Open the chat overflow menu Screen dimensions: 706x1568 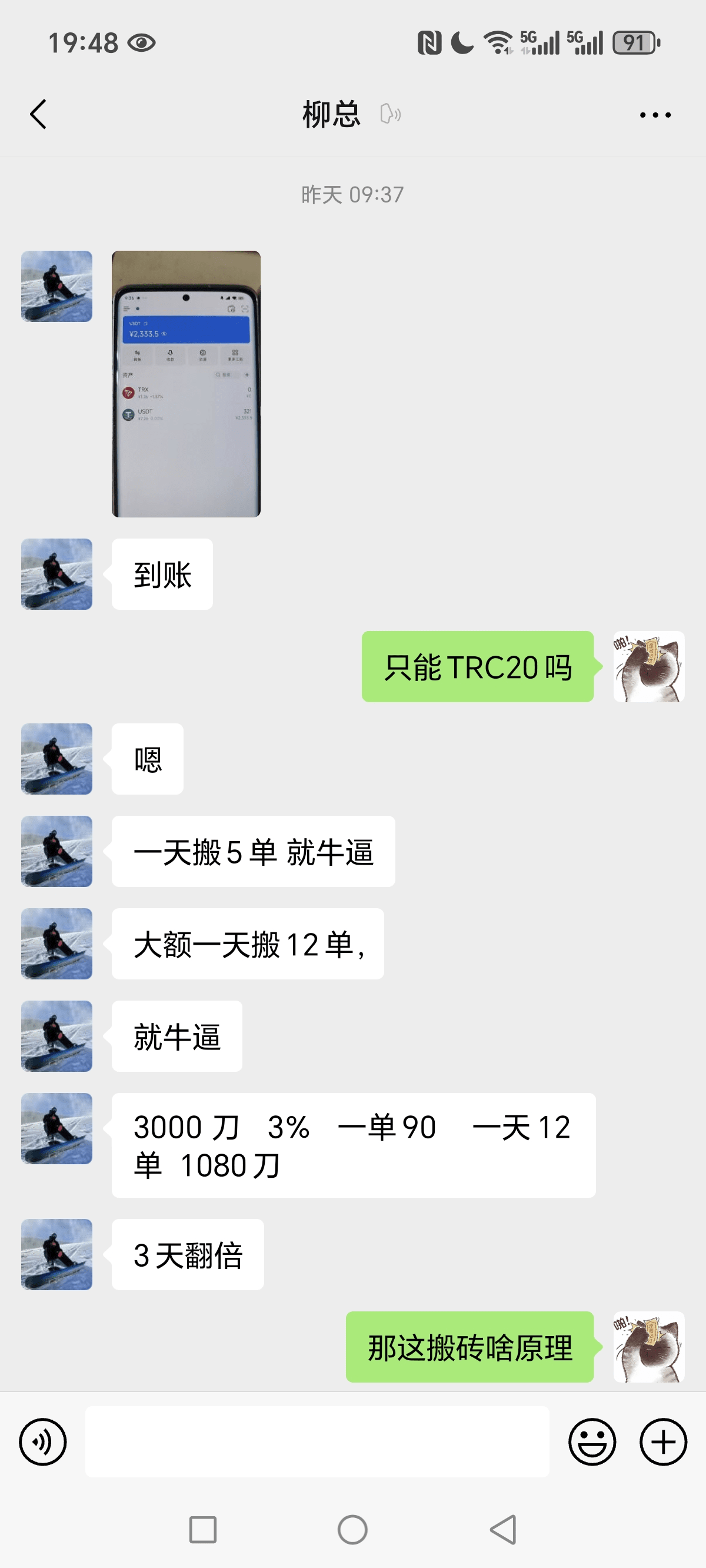click(655, 114)
